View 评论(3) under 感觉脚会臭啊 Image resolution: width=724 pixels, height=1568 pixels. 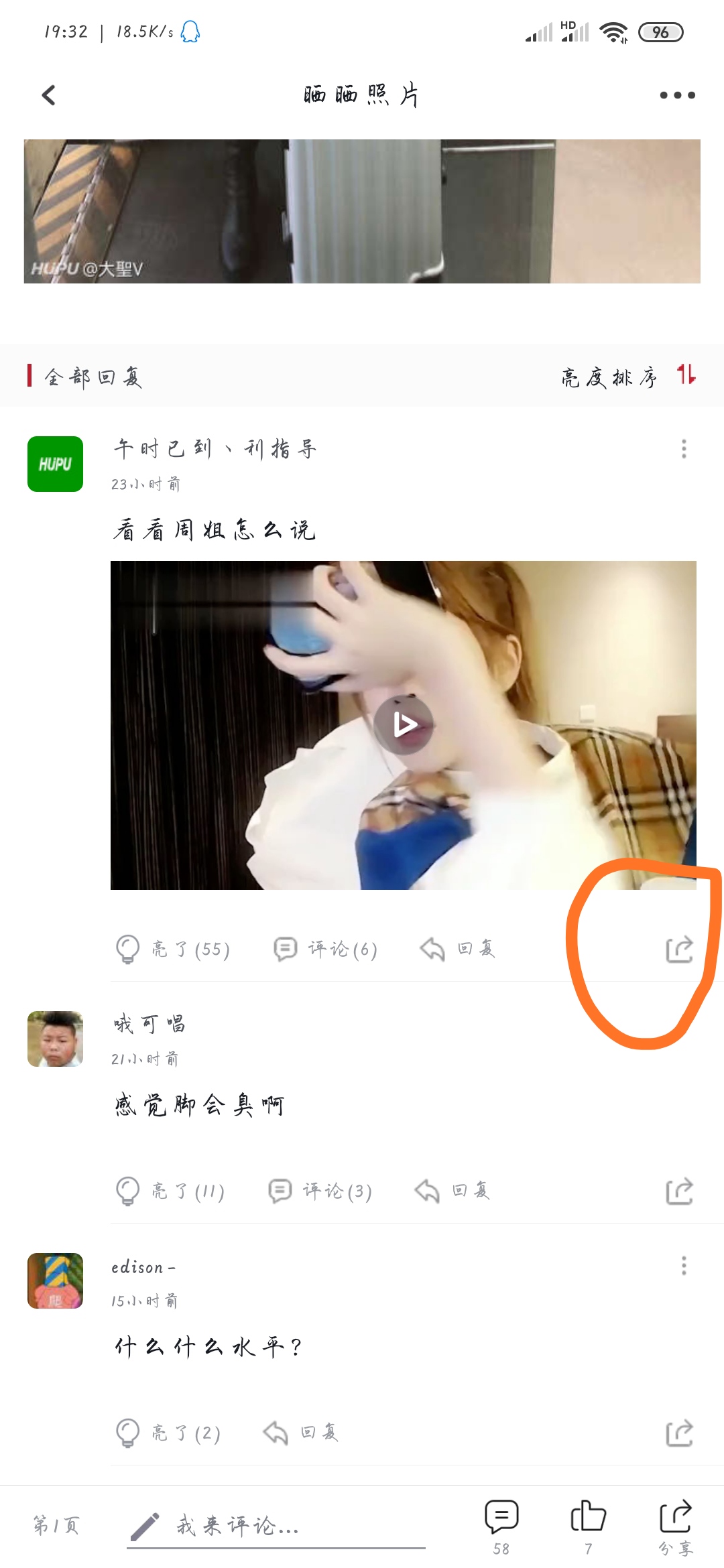320,1191
